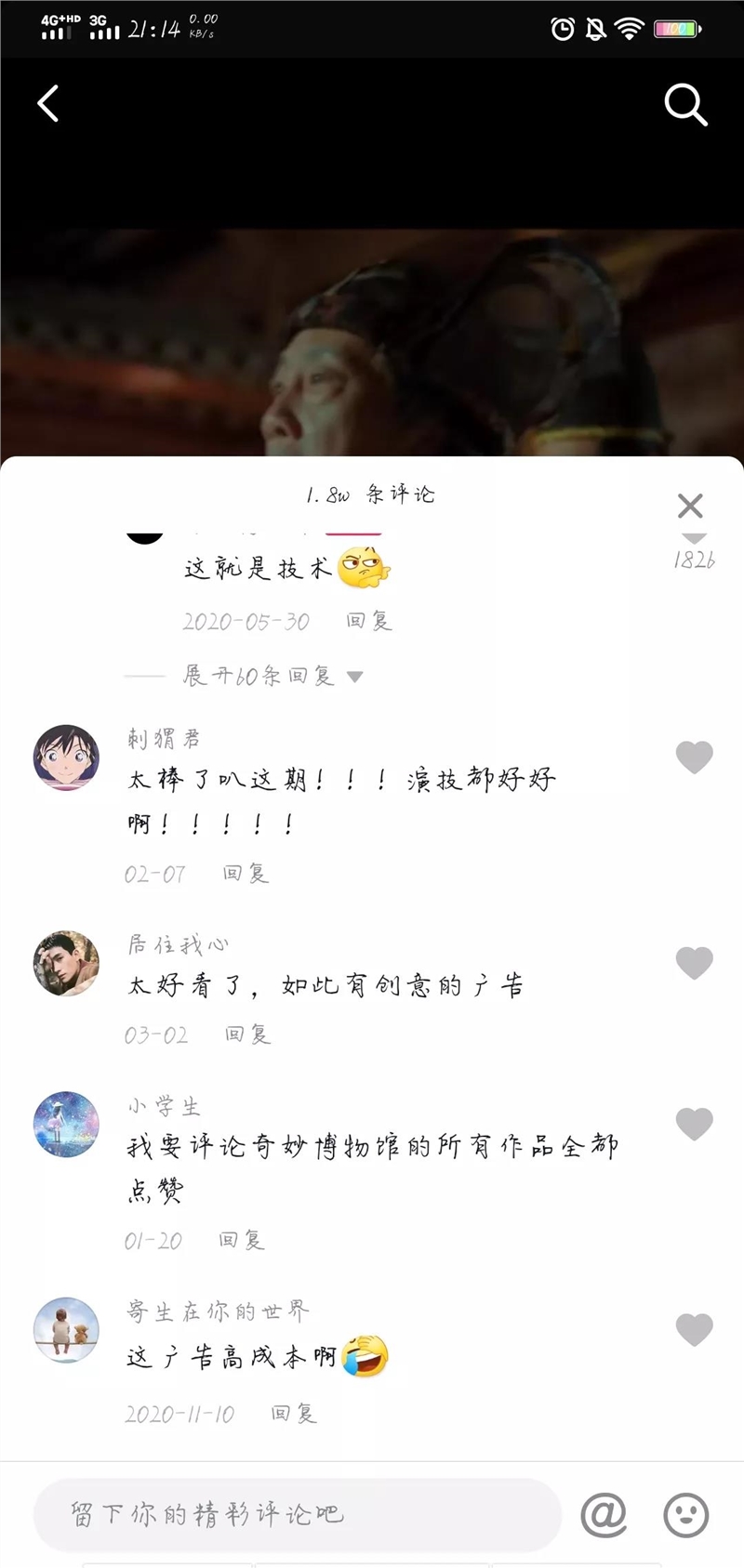Like 刺猬君's comment with the heart
Screen dimensions: 744x1568
[693, 757]
